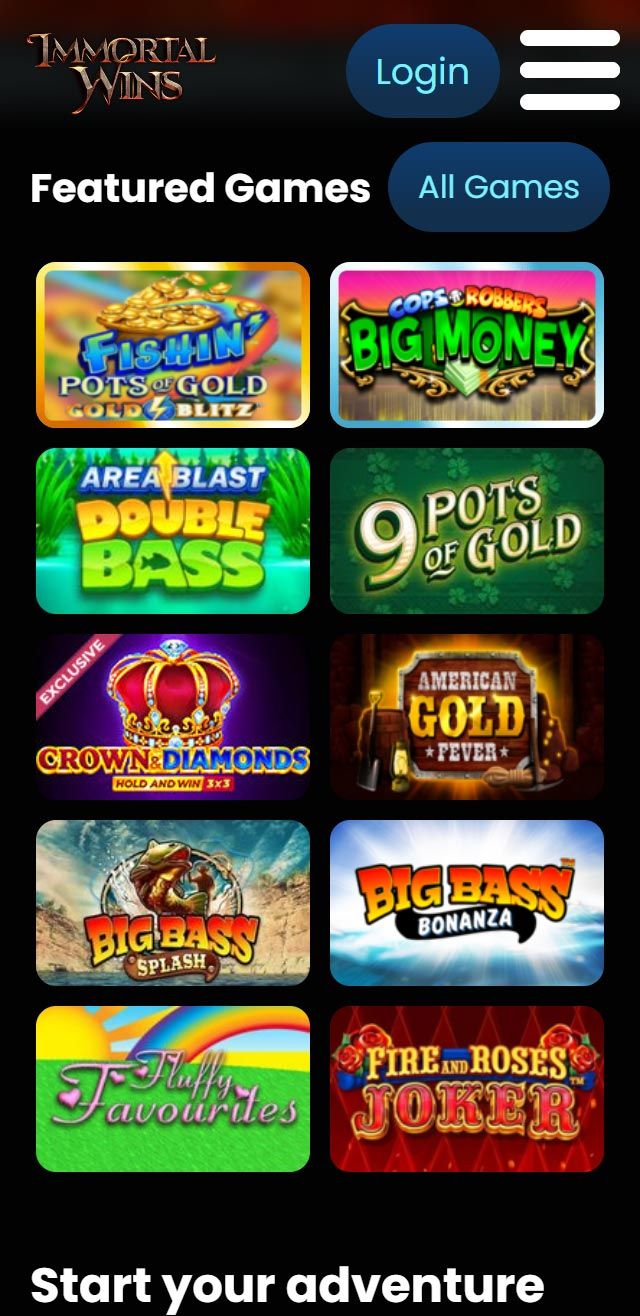640x1316 pixels.
Task: Open Fluffy Favourites game
Action: click(x=173, y=1089)
